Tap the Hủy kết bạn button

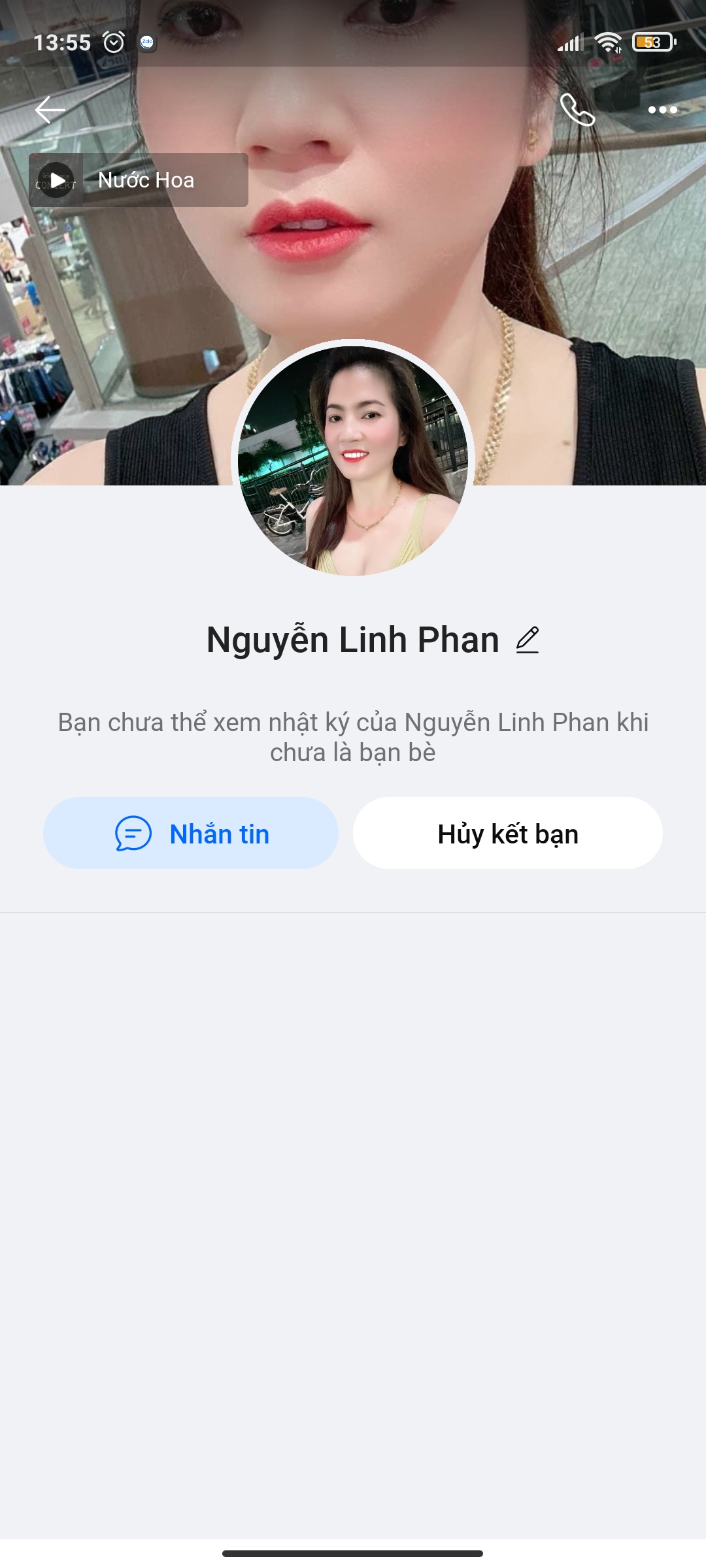point(508,834)
